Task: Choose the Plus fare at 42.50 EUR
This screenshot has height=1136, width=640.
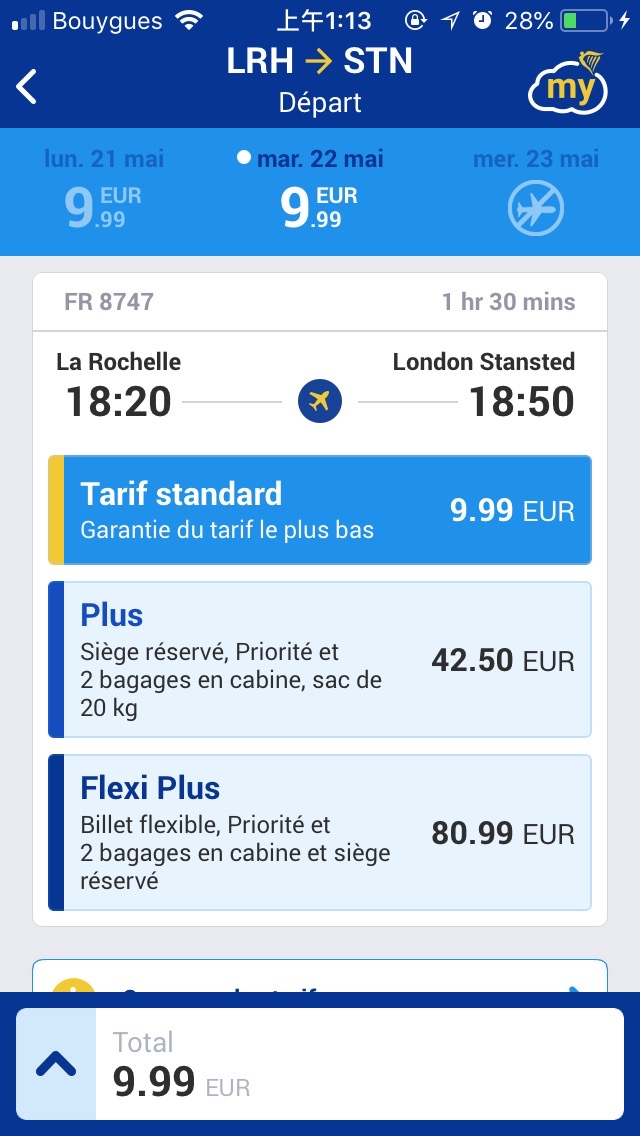Action: (x=320, y=660)
